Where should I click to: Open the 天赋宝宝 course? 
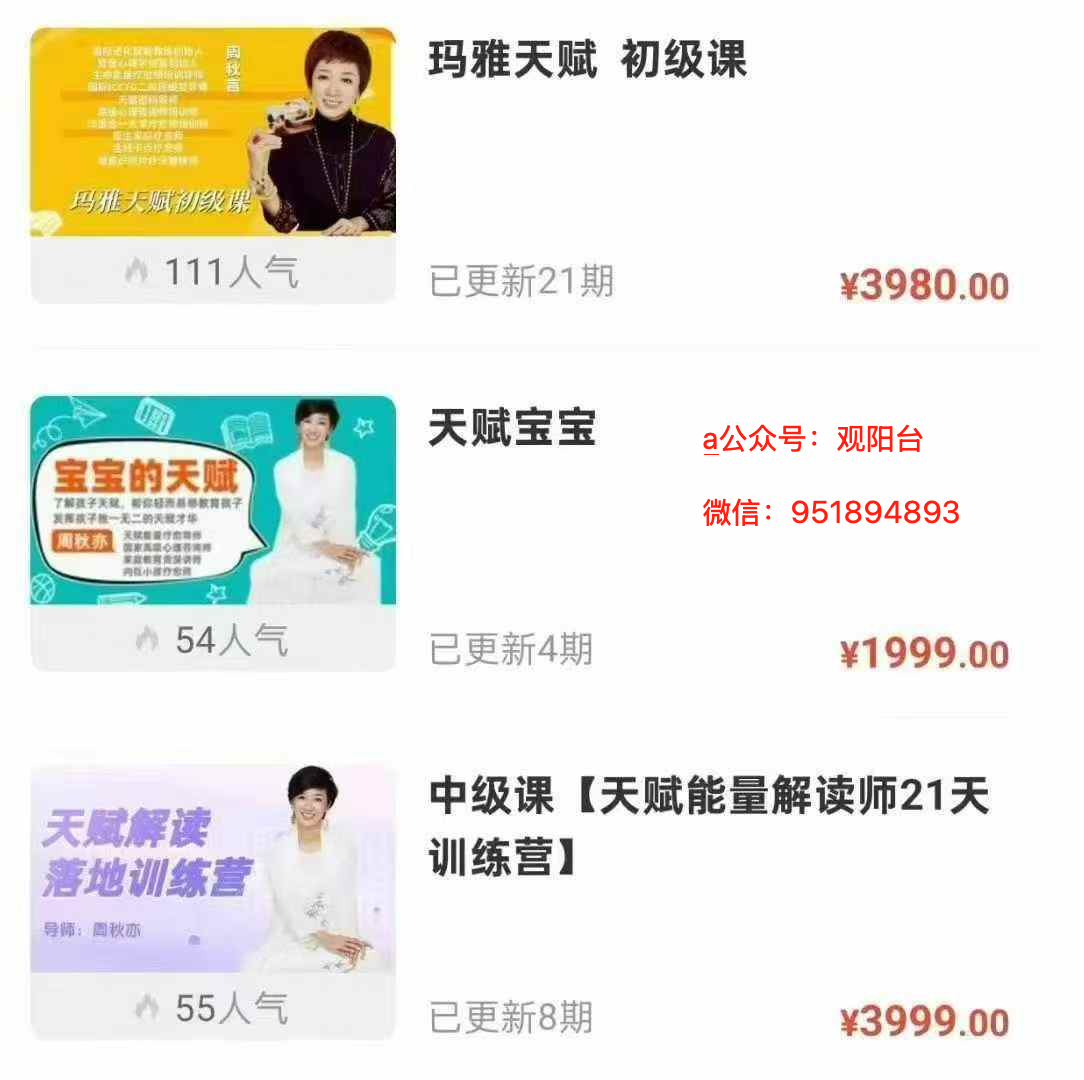click(512, 429)
